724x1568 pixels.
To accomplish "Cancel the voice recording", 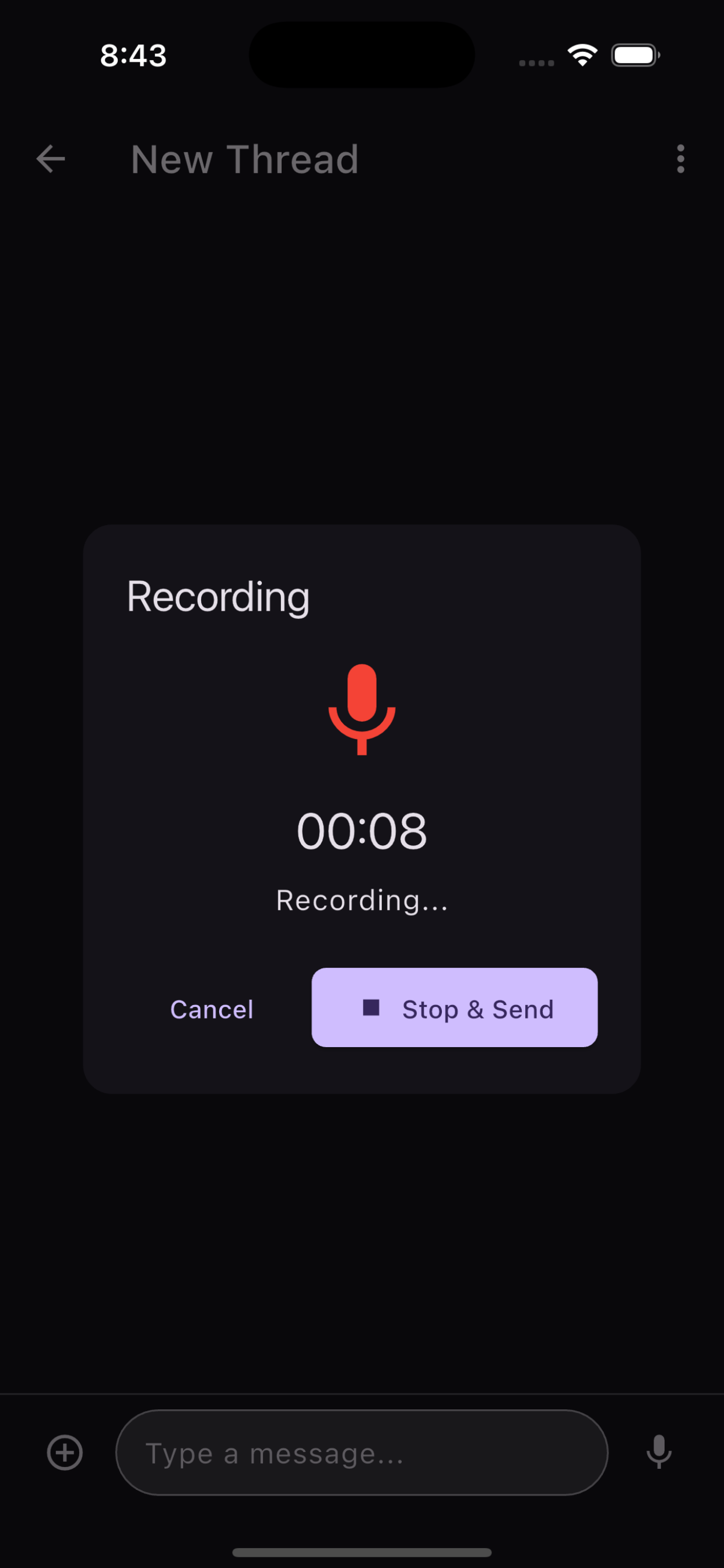I will pos(211,1009).
